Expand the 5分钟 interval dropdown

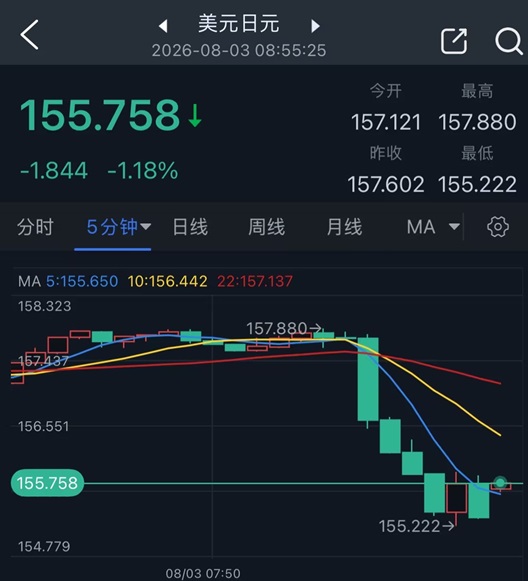coord(119,227)
